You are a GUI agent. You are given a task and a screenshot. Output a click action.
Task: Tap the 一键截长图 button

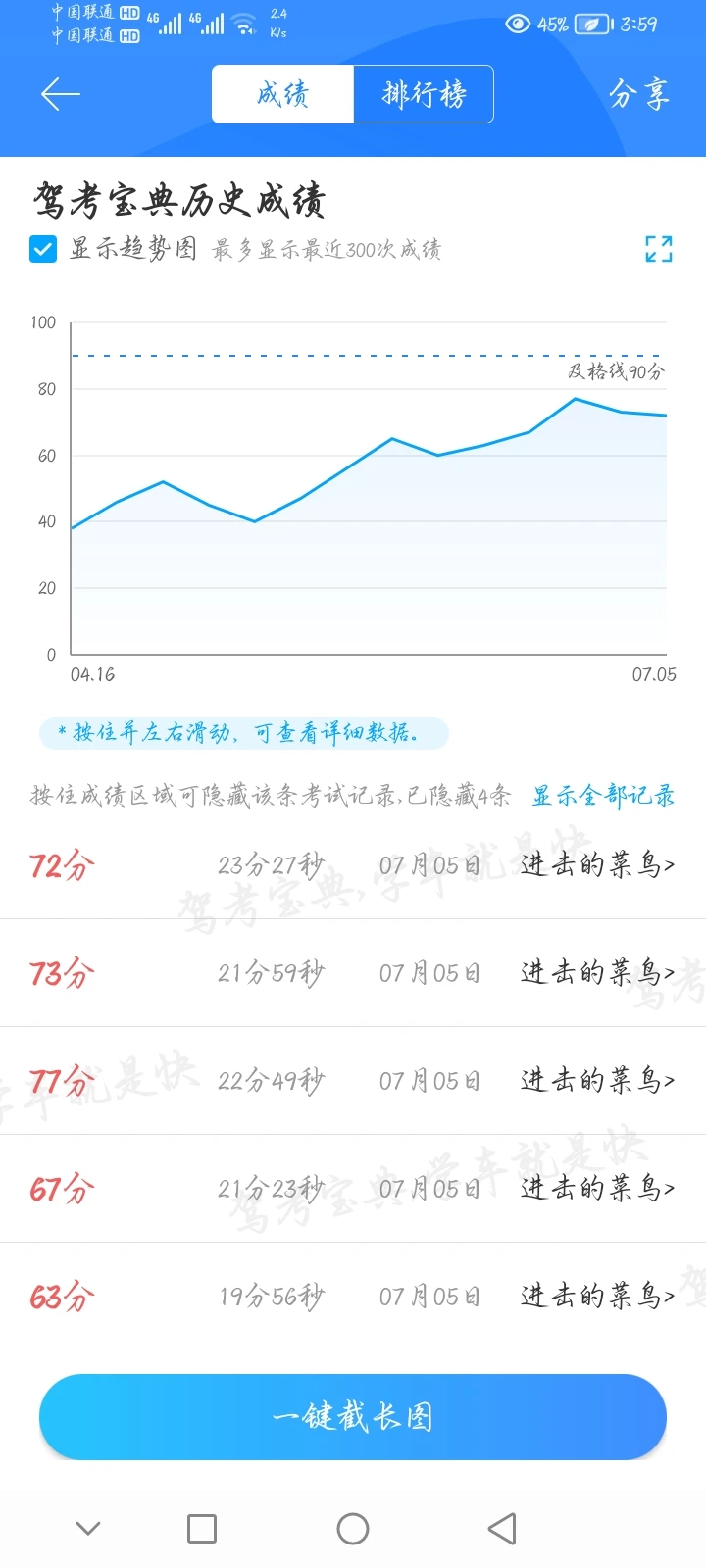click(353, 1417)
